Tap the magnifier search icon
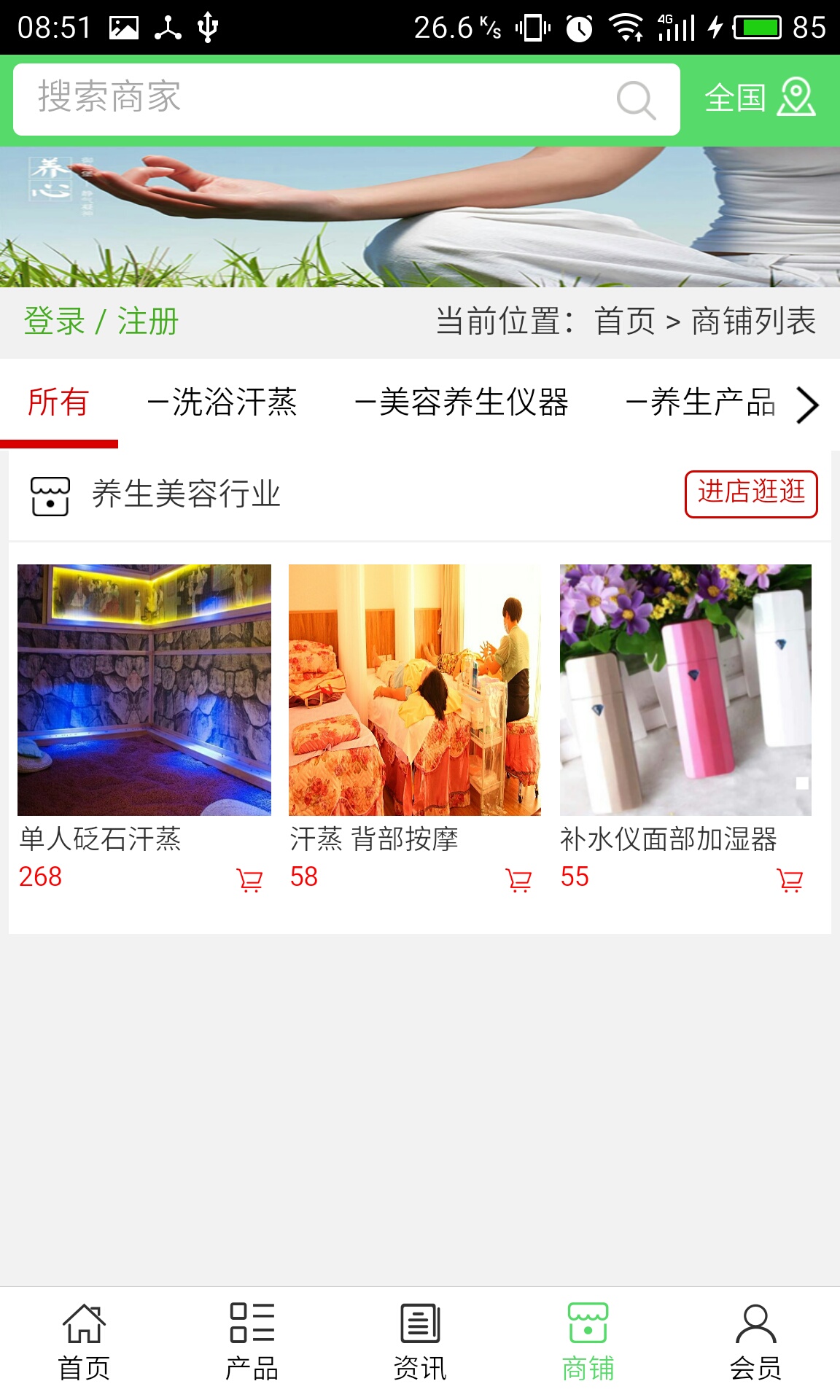Image resolution: width=840 pixels, height=1400 pixels. click(636, 100)
